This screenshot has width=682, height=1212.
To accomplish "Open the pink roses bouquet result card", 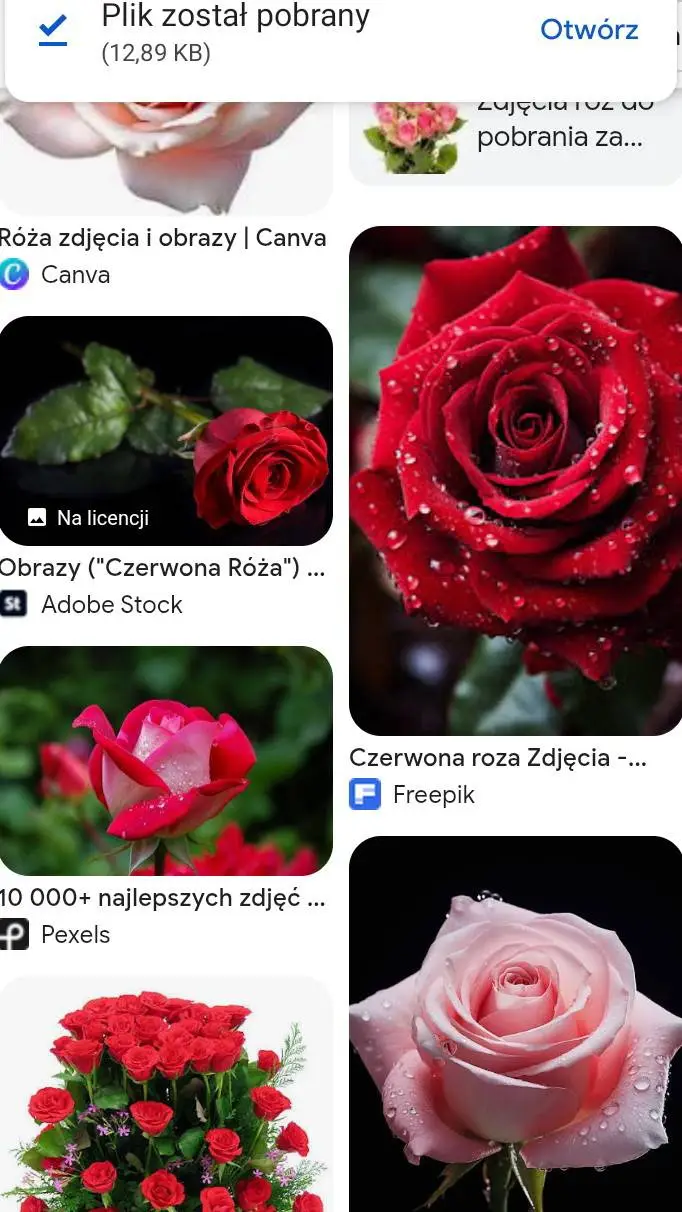I will coord(515,137).
